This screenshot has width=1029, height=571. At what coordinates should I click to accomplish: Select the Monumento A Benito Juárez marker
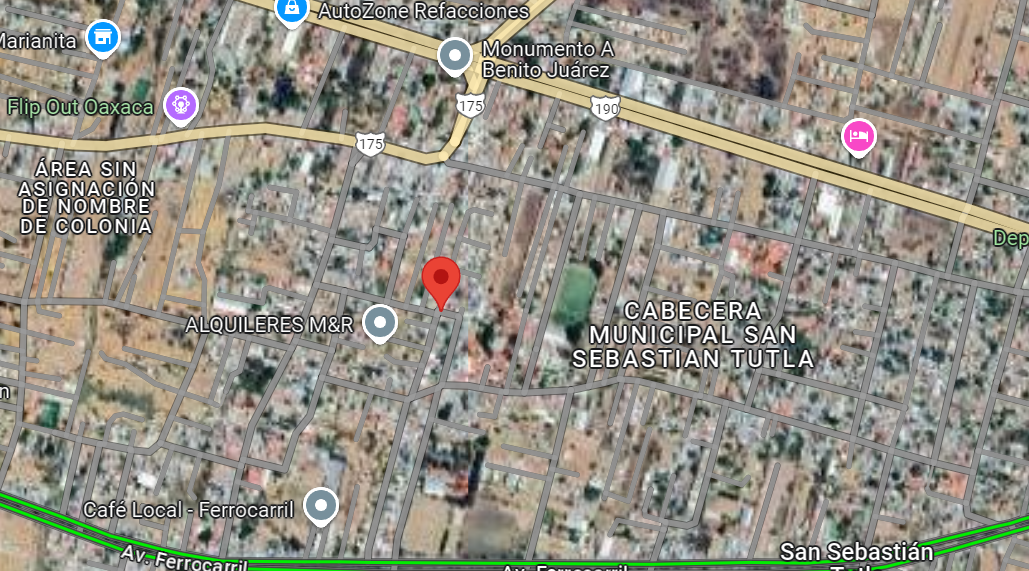pos(456,56)
